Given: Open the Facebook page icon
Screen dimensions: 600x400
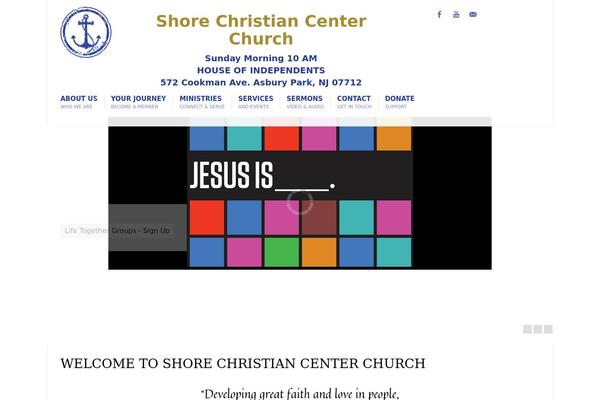Looking at the screenshot, I should point(439,14).
